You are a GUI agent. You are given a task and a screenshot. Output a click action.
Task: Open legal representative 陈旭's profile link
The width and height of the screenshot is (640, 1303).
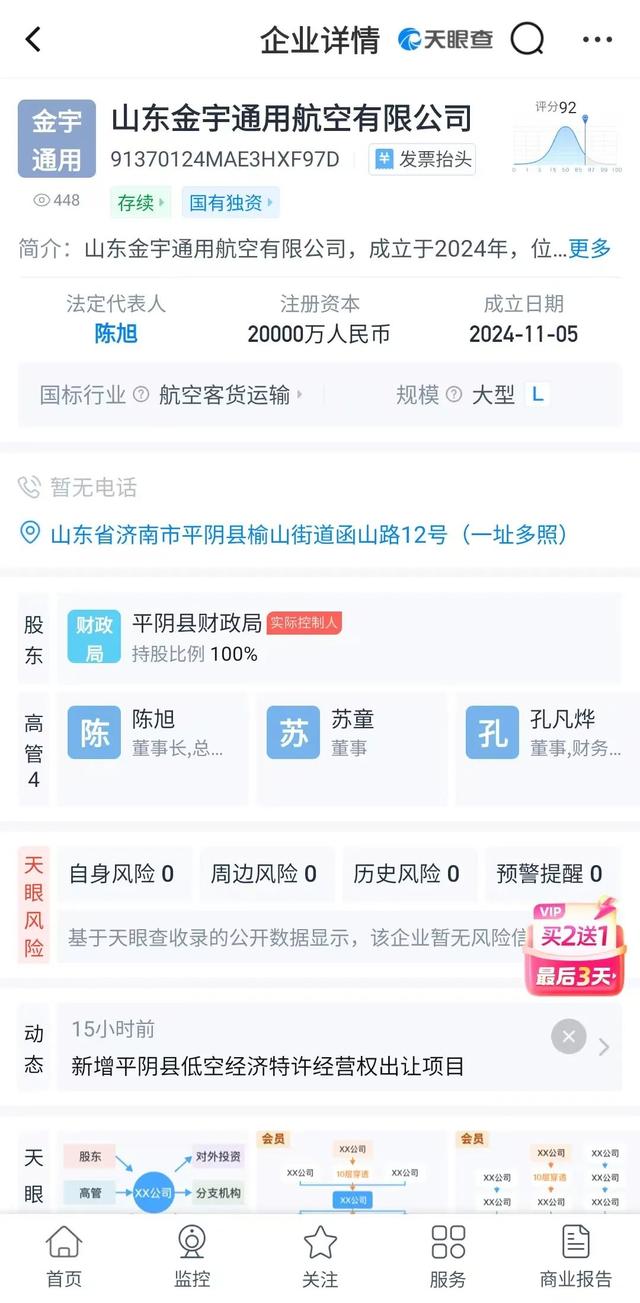pyautogui.click(x=116, y=334)
